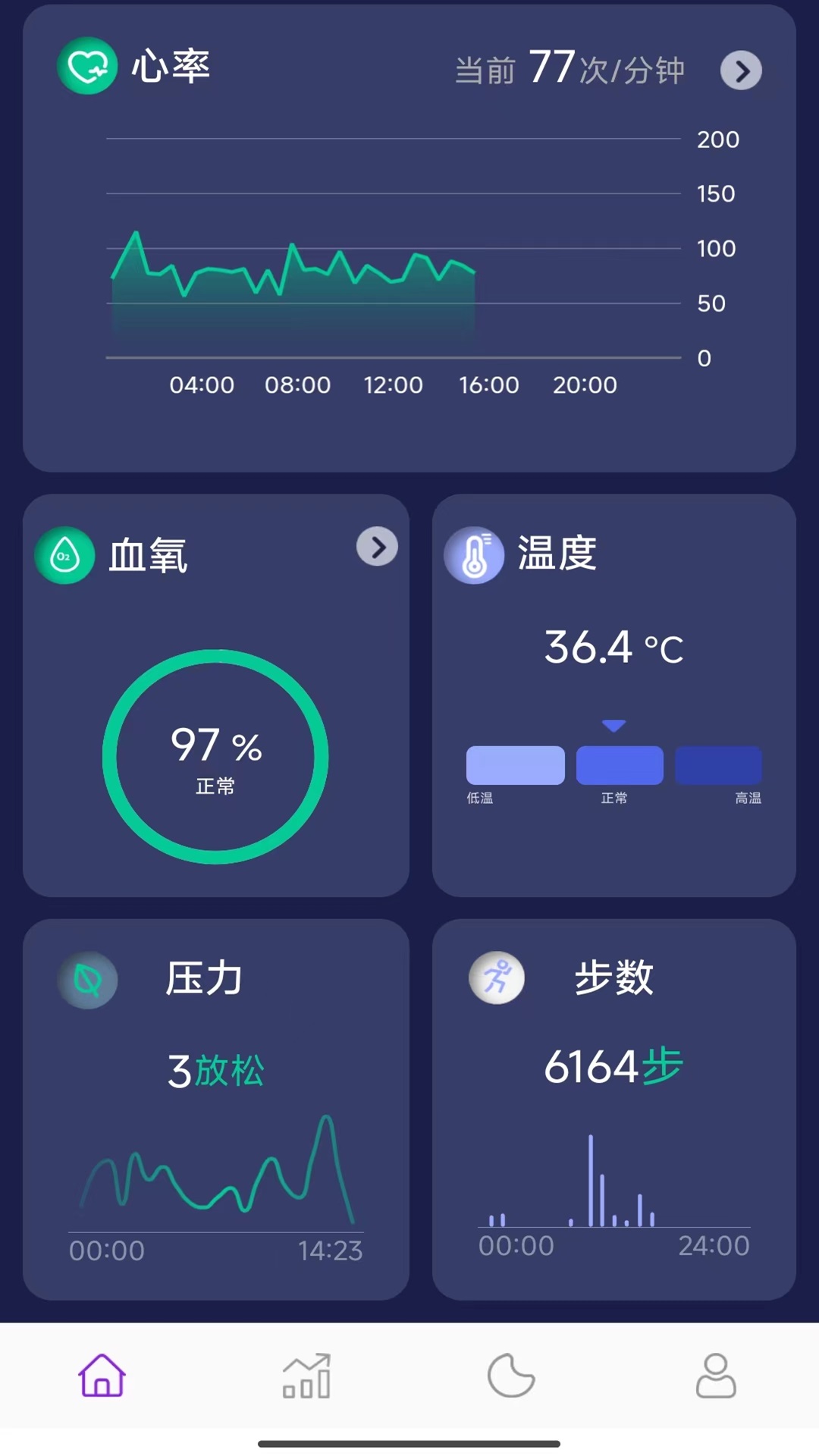The height and width of the screenshot is (1456, 819).
Task: Open the temperature thermometer icon
Action: click(475, 554)
